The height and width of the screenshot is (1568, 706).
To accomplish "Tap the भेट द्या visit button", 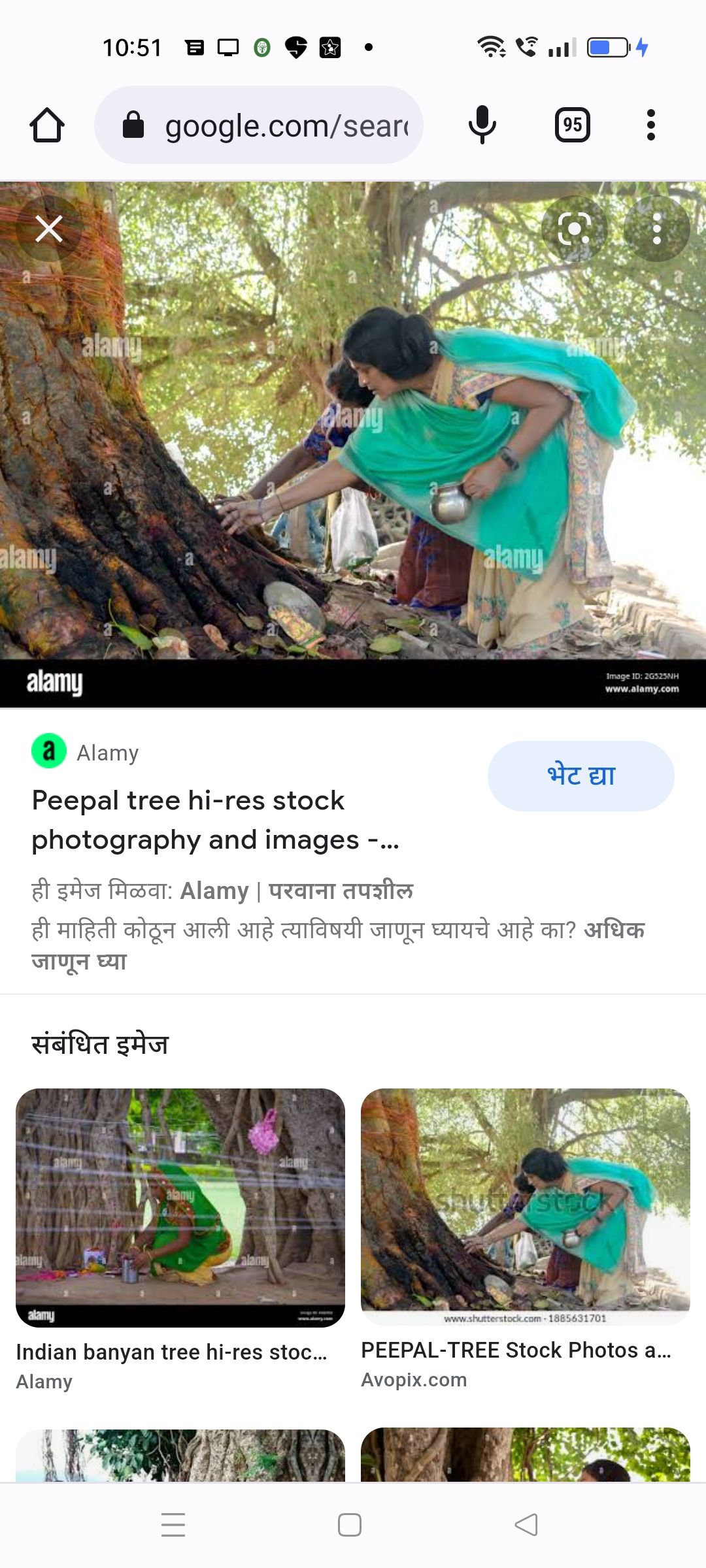I will (x=580, y=776).
